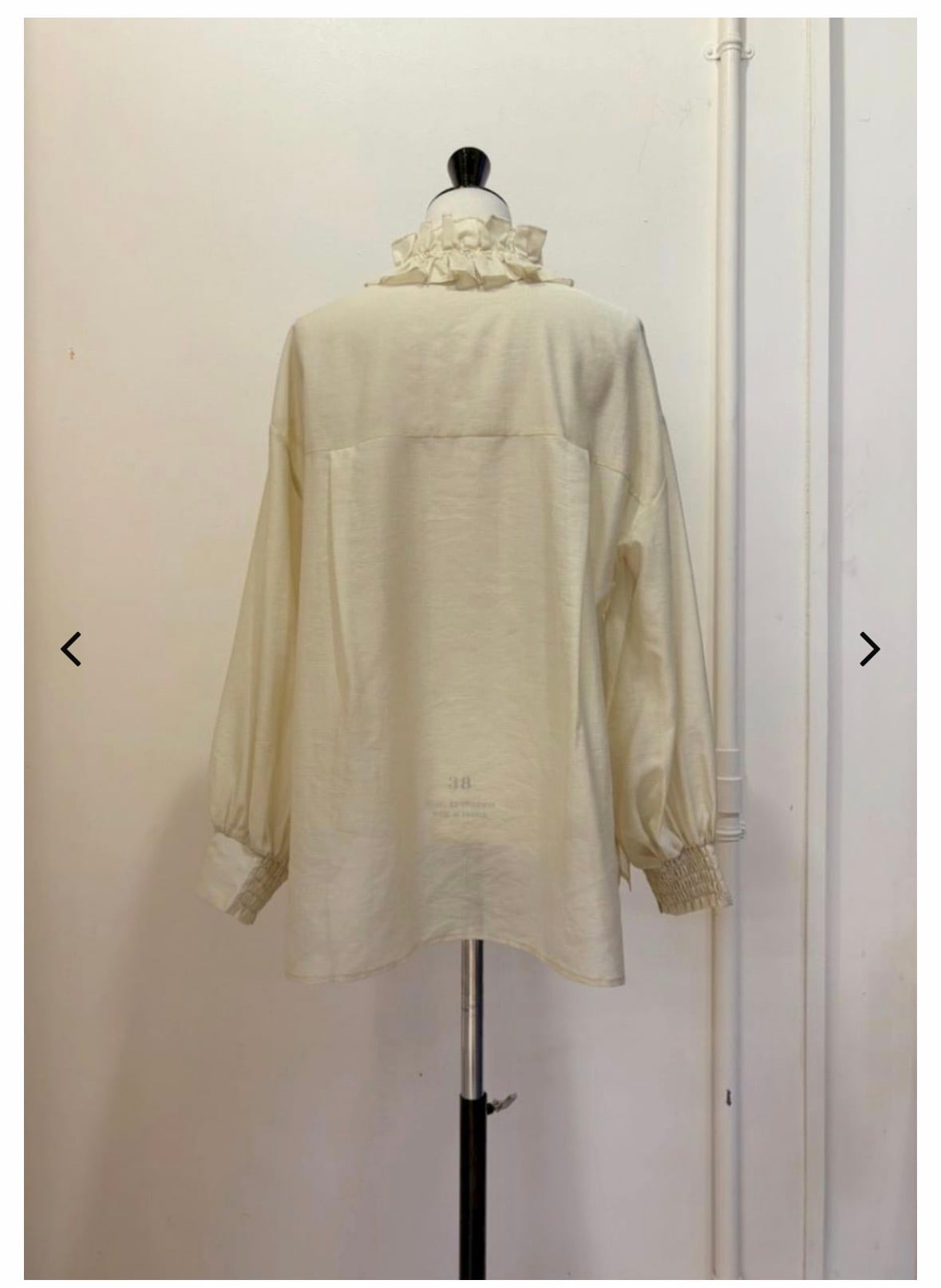Go to the previous product photo
This screenshot has width=941, height=1288.
71,649
